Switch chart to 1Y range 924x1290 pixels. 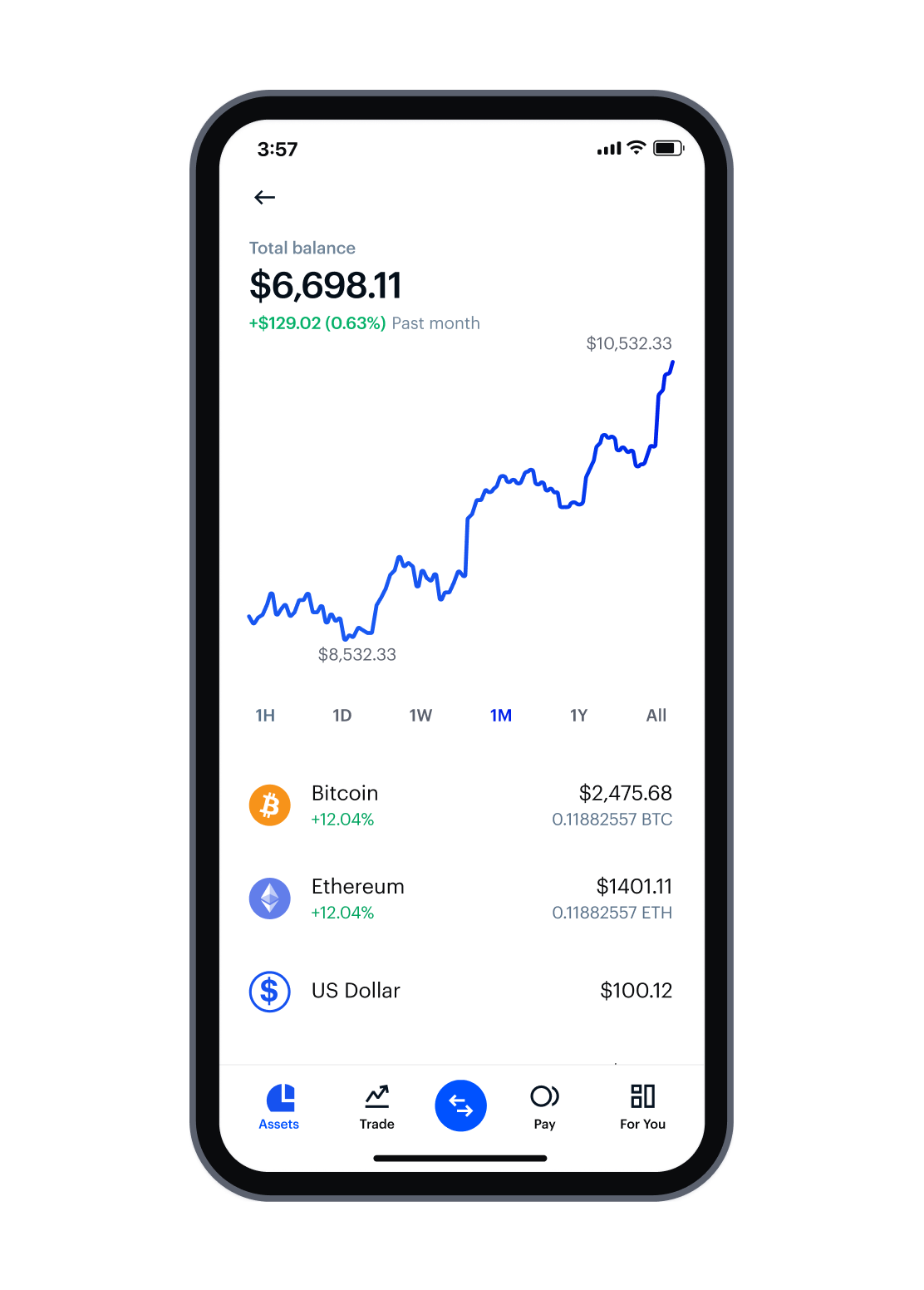(x=578, y=716)
